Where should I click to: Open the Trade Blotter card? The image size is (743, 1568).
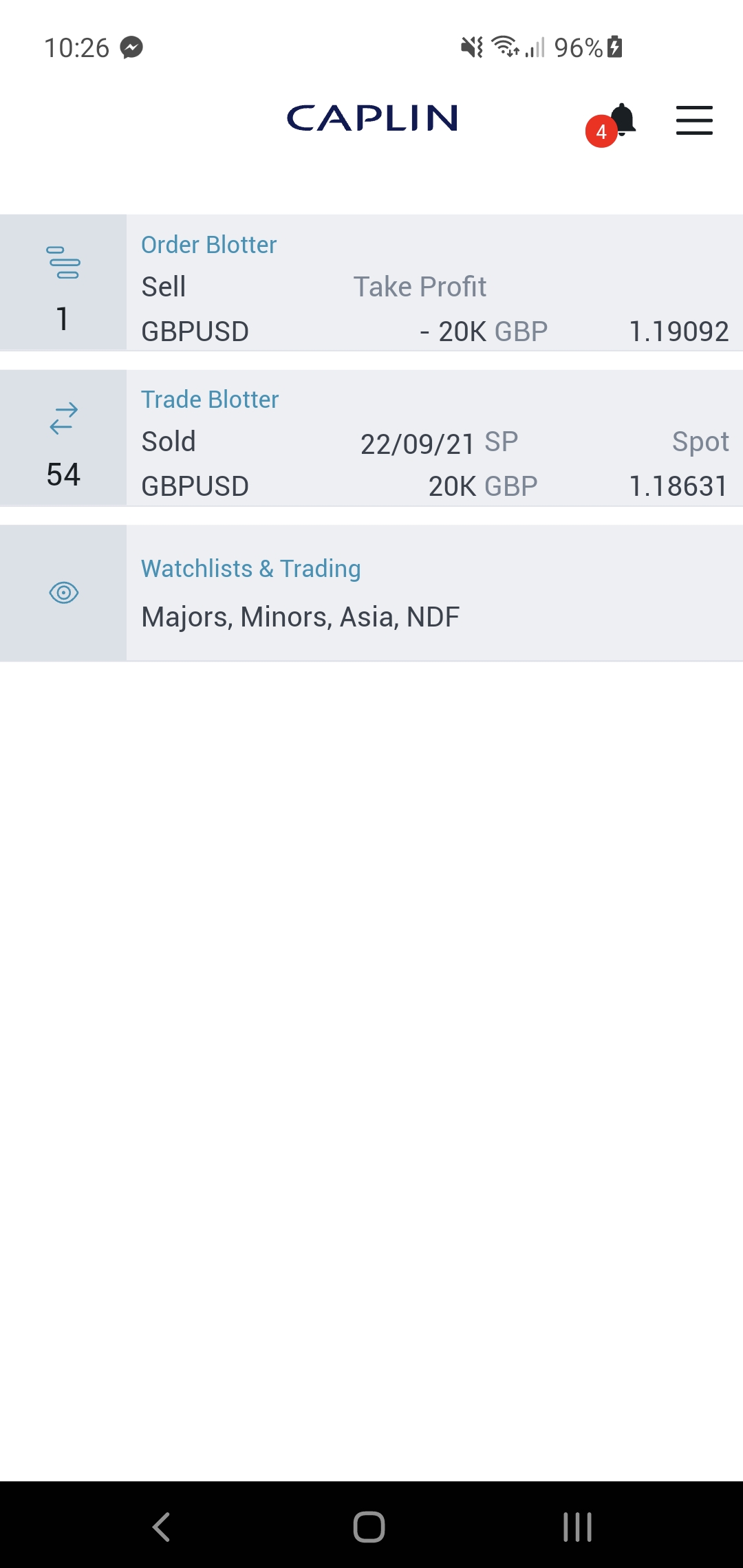(433, 438)
